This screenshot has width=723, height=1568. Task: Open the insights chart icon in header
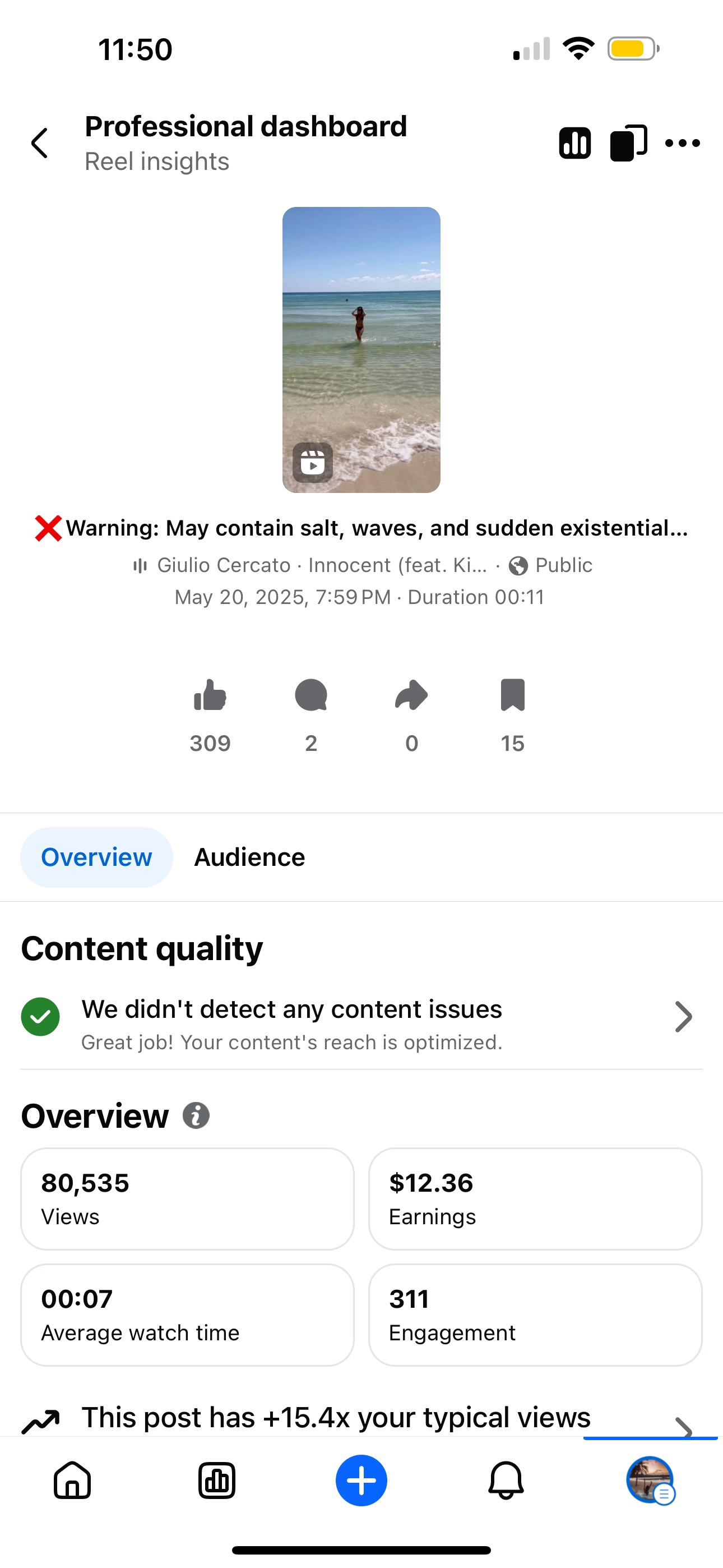(x=574, y=144)
